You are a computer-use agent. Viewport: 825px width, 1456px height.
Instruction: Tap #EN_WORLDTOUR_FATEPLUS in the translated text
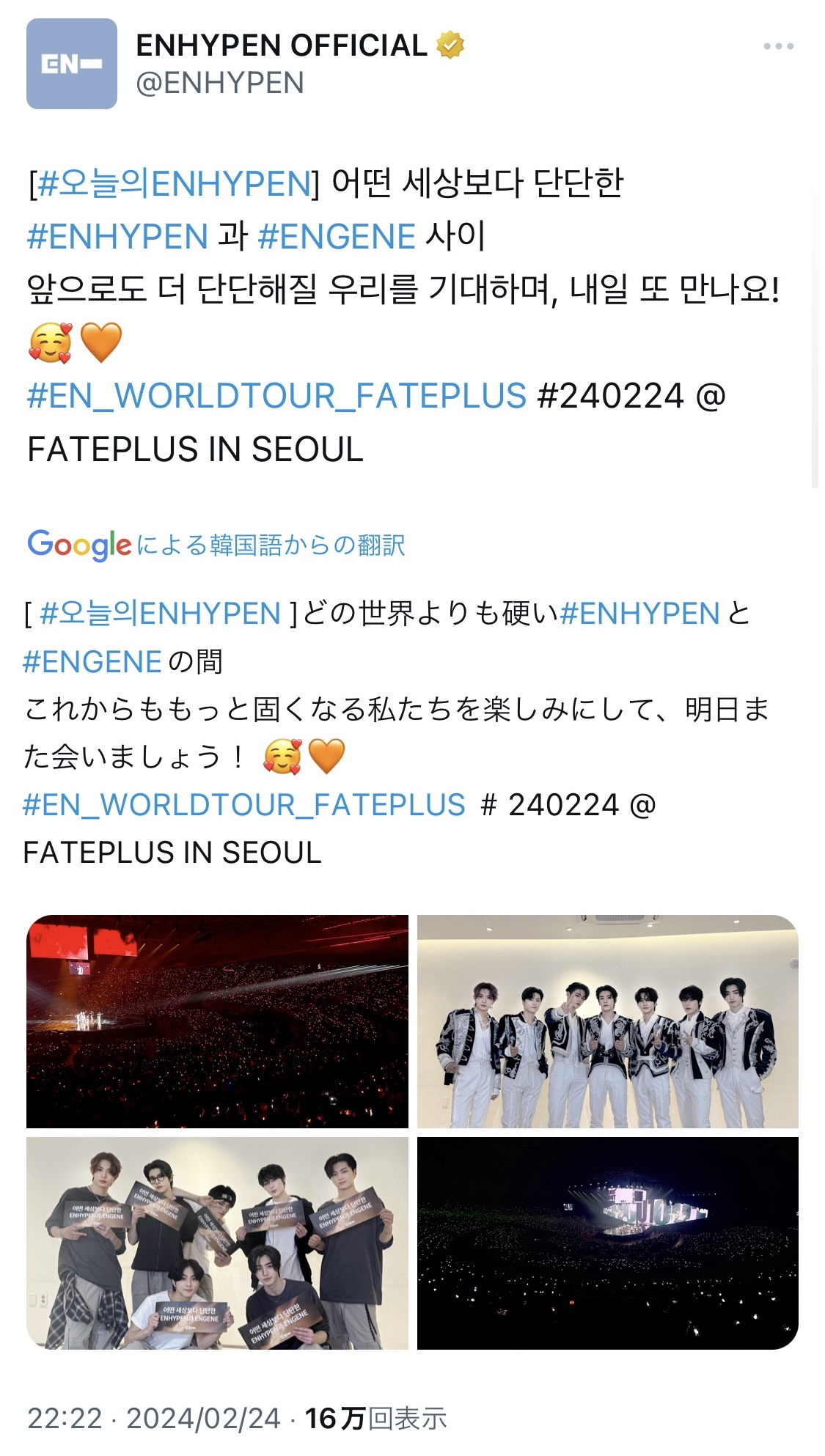point(244,804)
